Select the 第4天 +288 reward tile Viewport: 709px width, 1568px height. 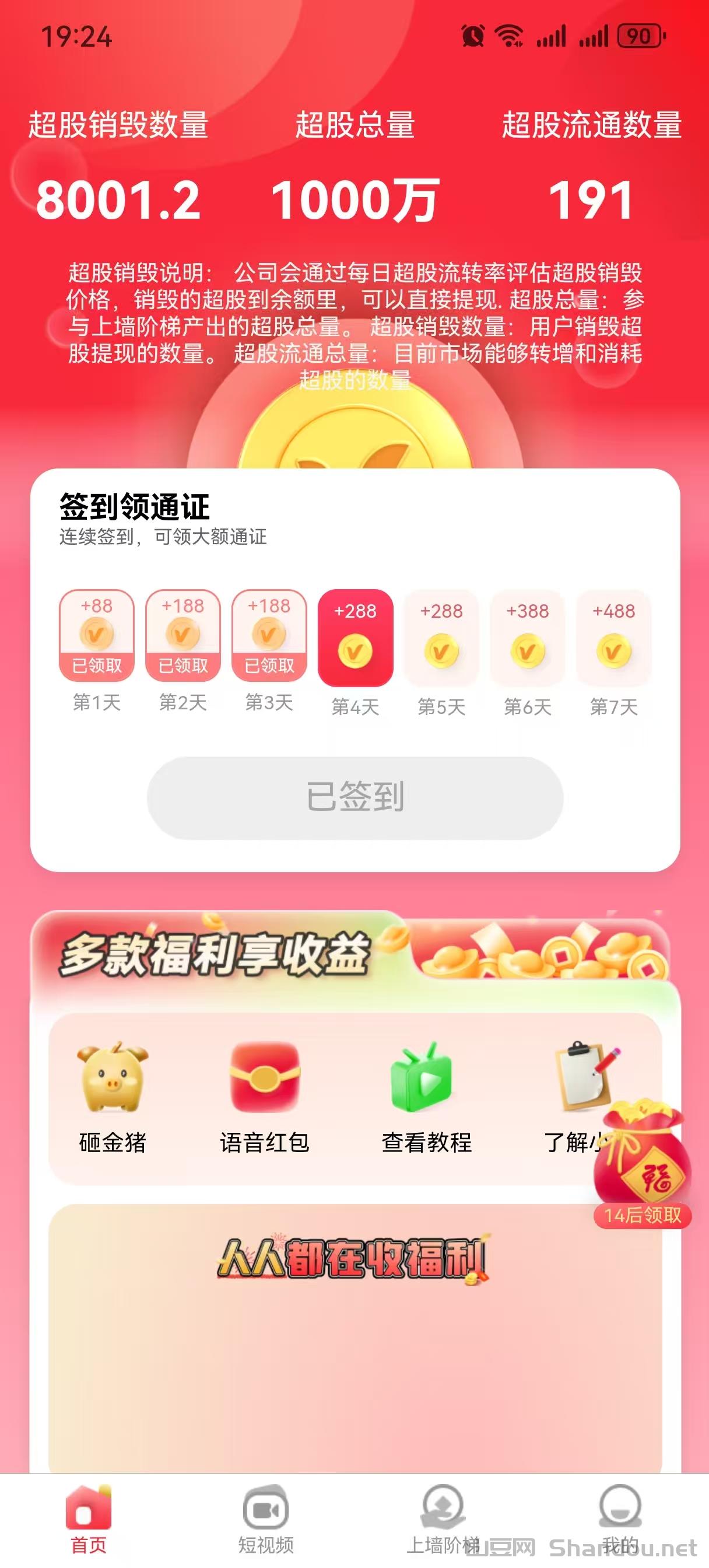click(x=356, y=638)
